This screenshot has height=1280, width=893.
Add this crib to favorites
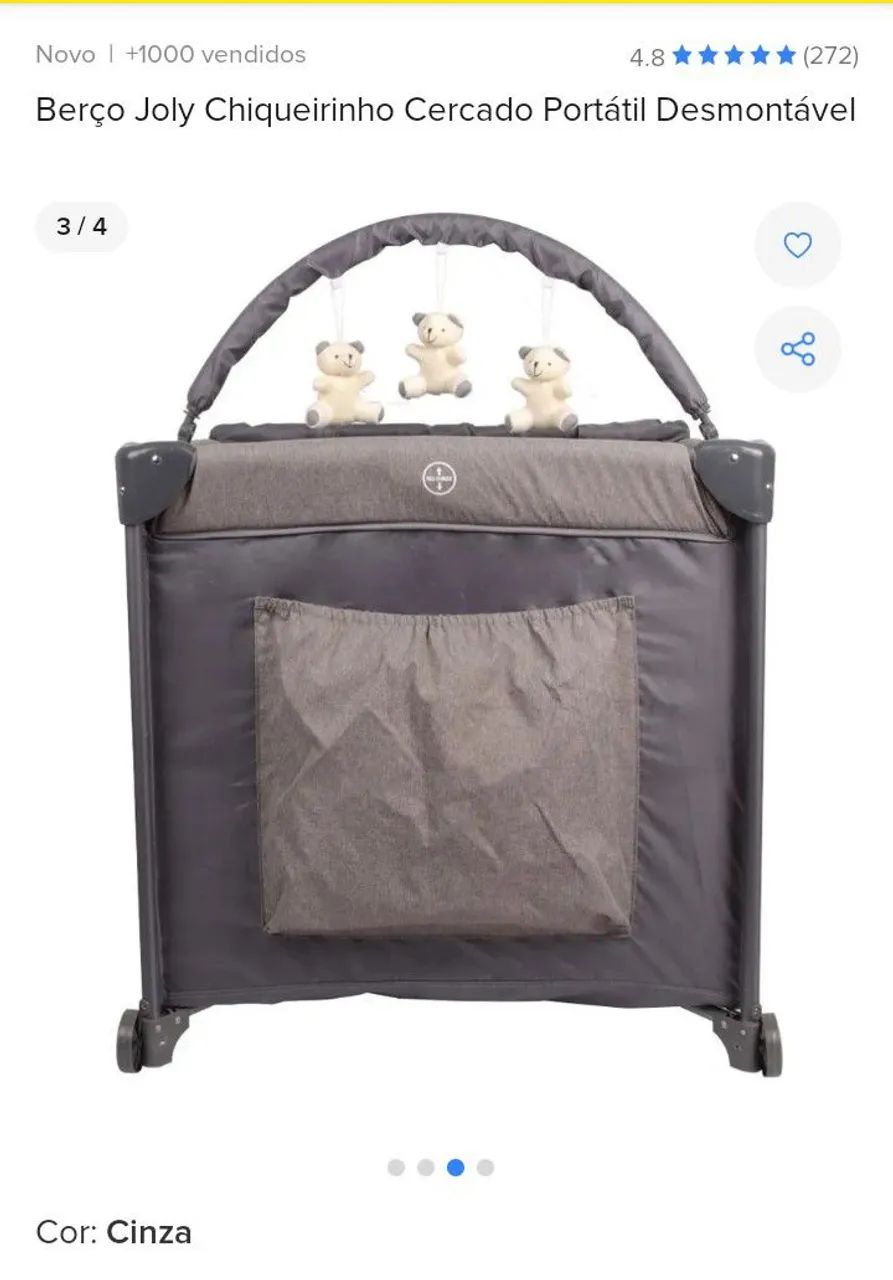pos(797,245)
